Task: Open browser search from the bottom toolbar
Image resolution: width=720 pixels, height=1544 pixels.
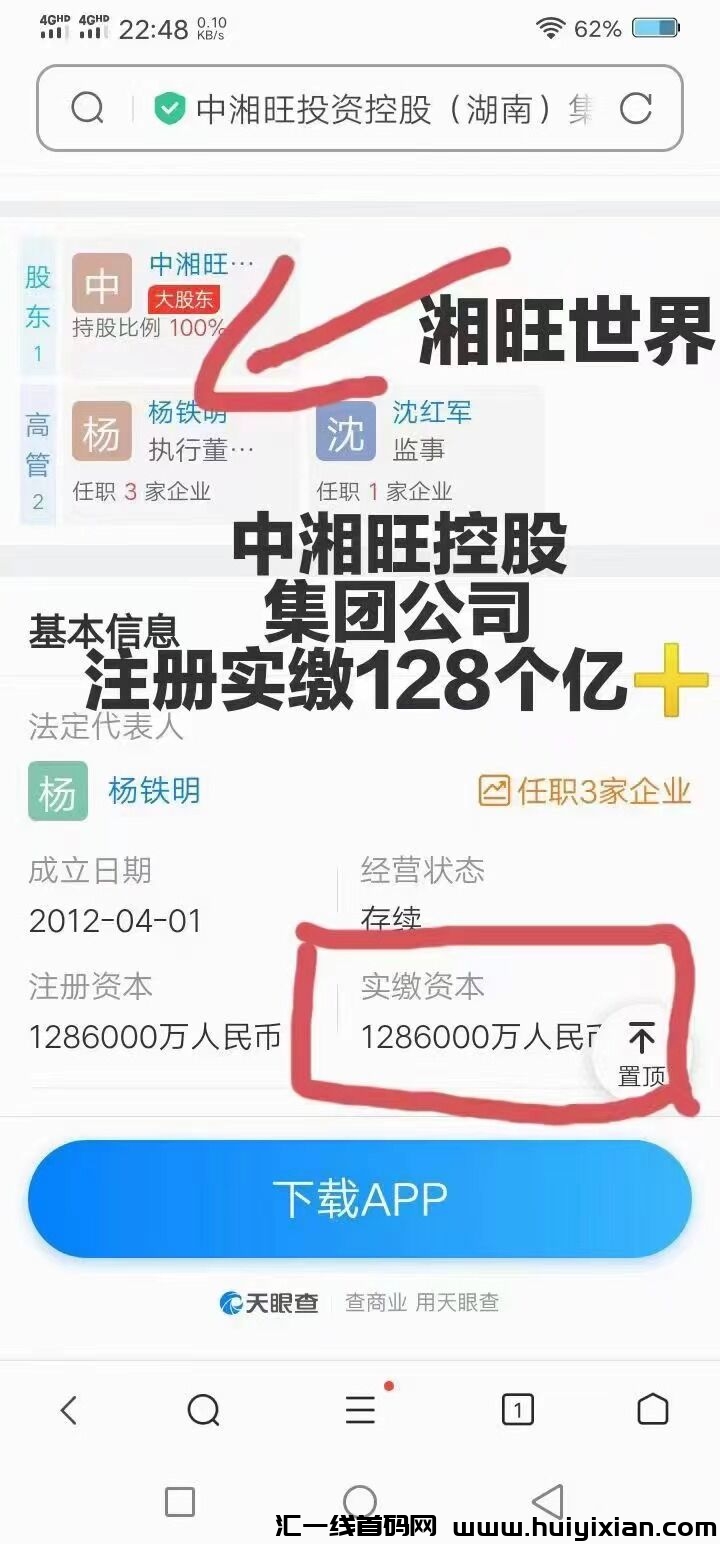Action: click(203, 1410)
